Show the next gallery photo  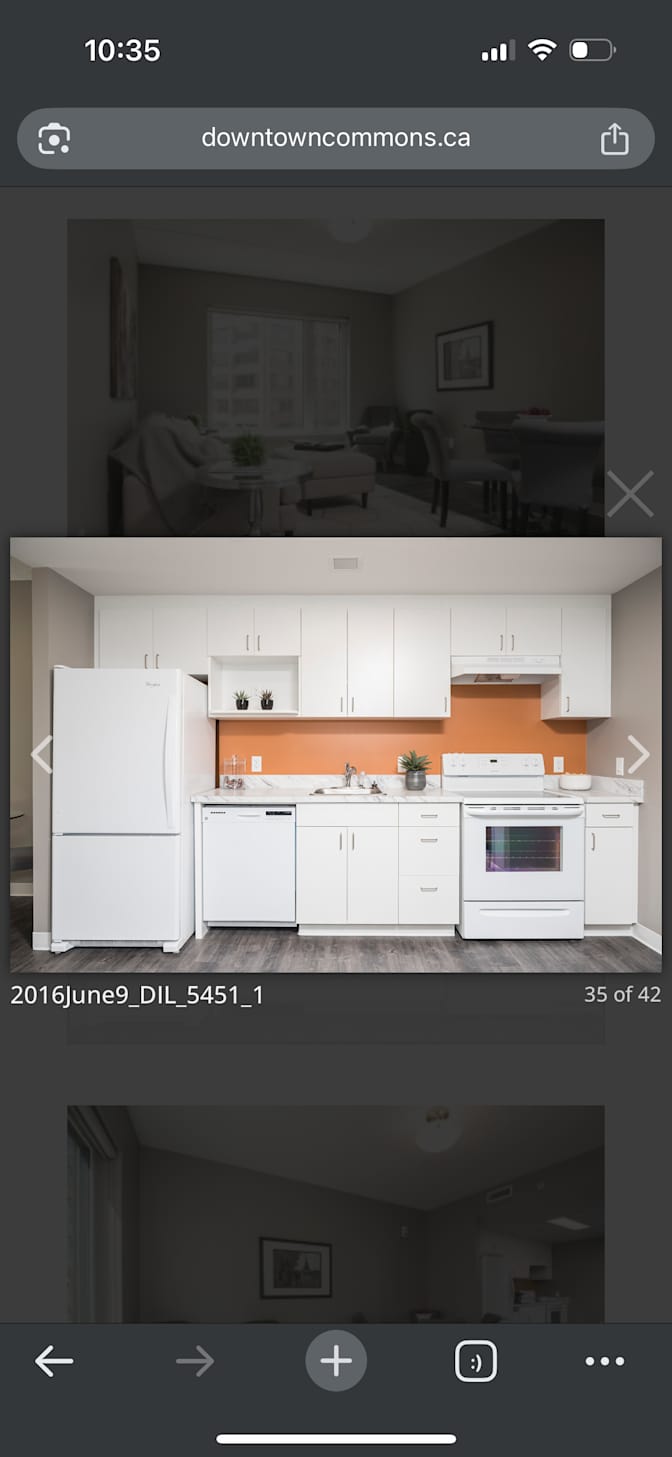(x=638, y=755)
